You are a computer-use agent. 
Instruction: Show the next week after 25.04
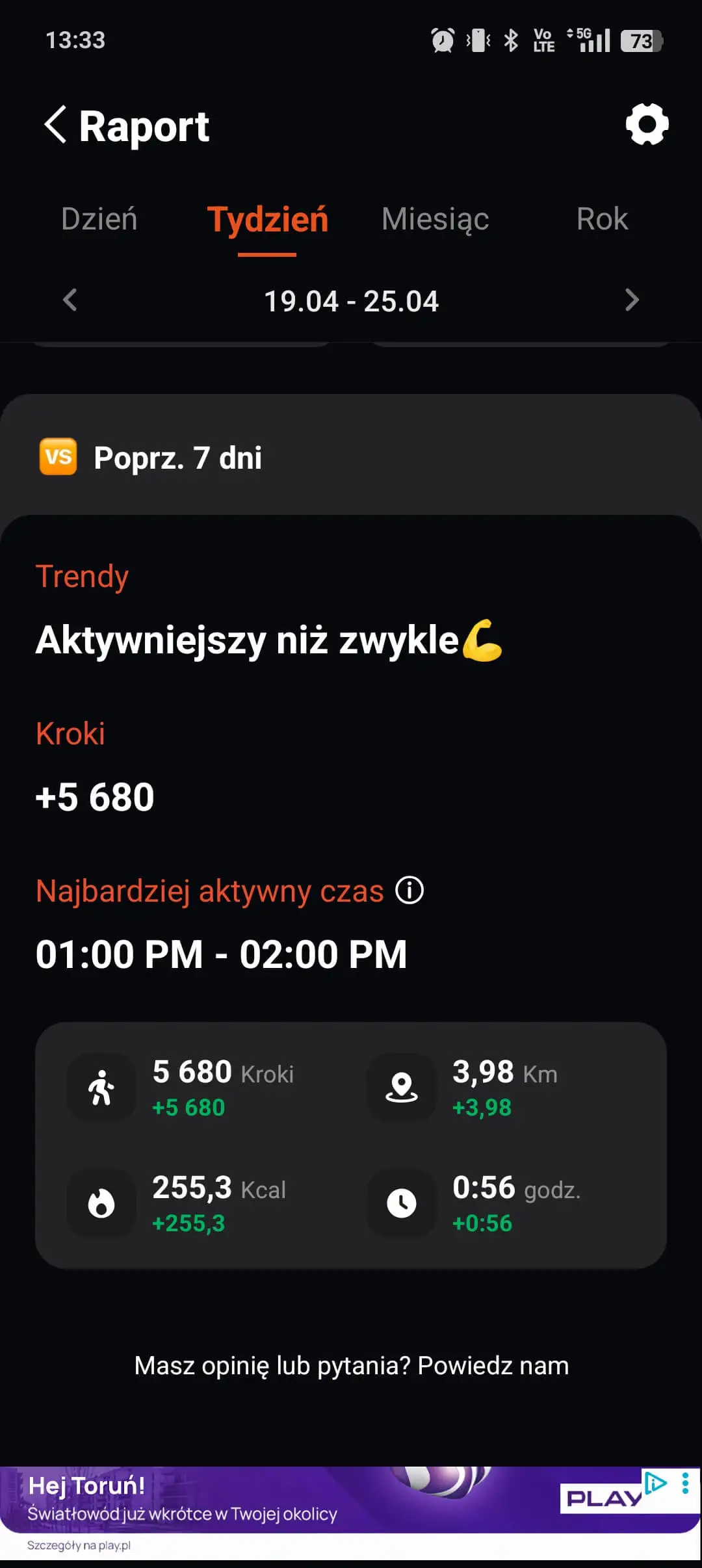pos(631,300)
